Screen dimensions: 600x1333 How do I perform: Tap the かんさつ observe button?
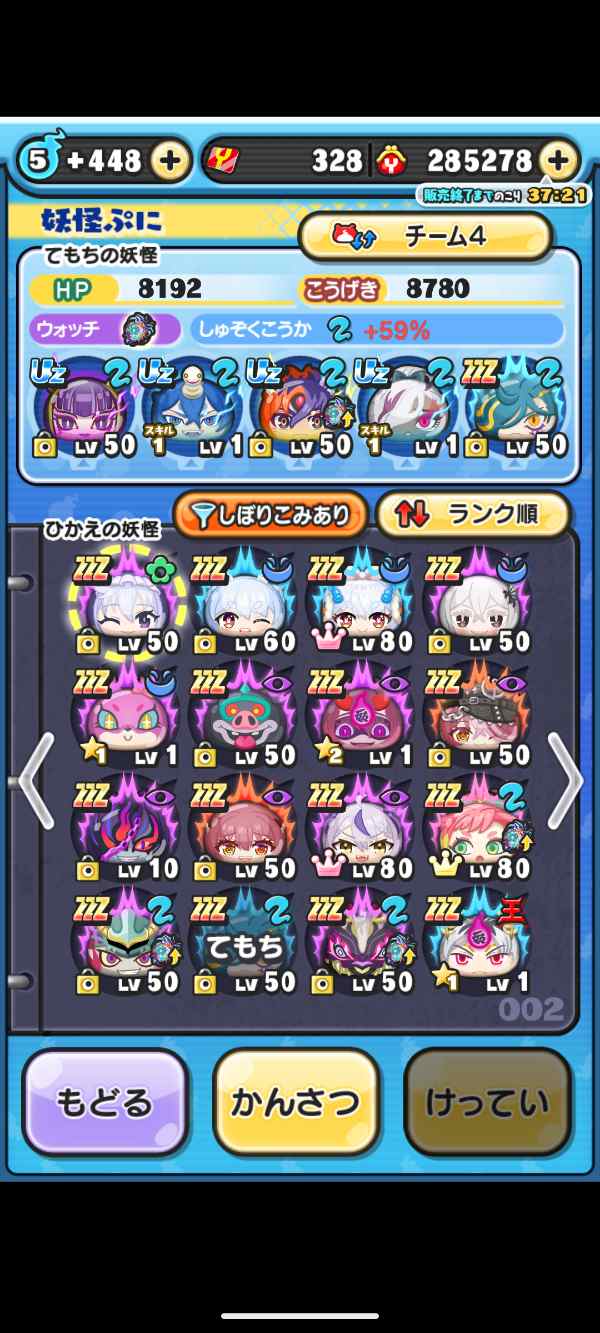[296, 1102]
